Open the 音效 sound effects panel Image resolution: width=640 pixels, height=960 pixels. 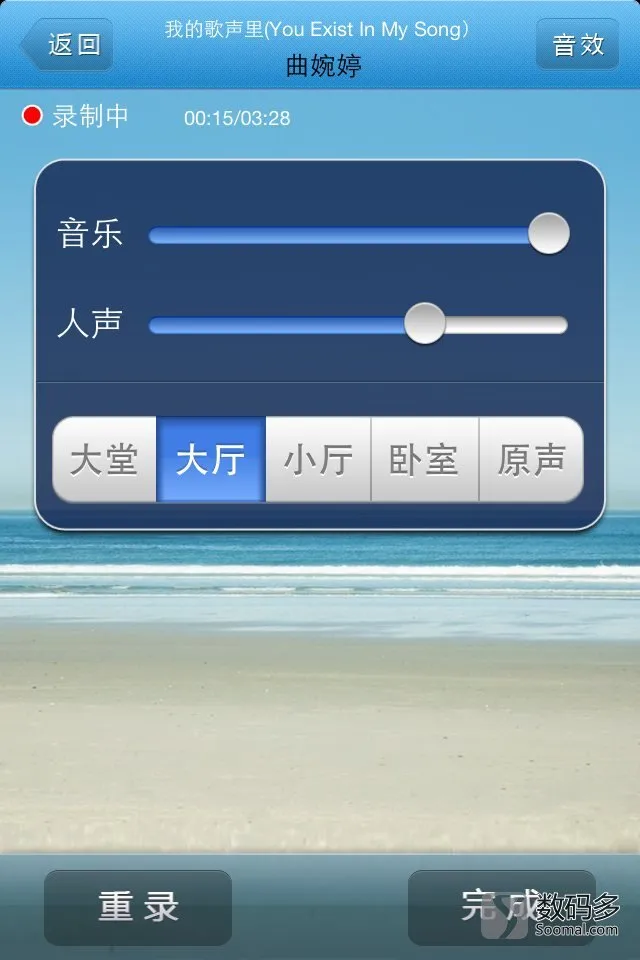[x=578, y=45]
